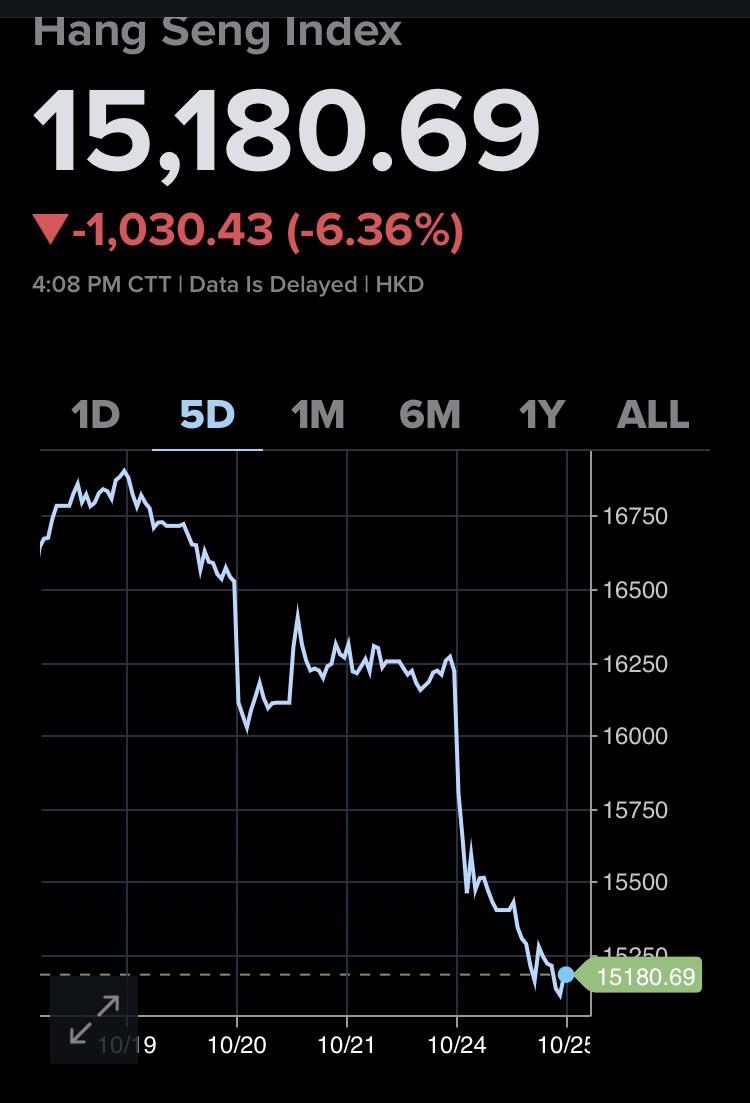The height and width of the screenshot is (1103, 750).
Task: Expand the chart to fullscreen
Action: tap(94, 1019)
